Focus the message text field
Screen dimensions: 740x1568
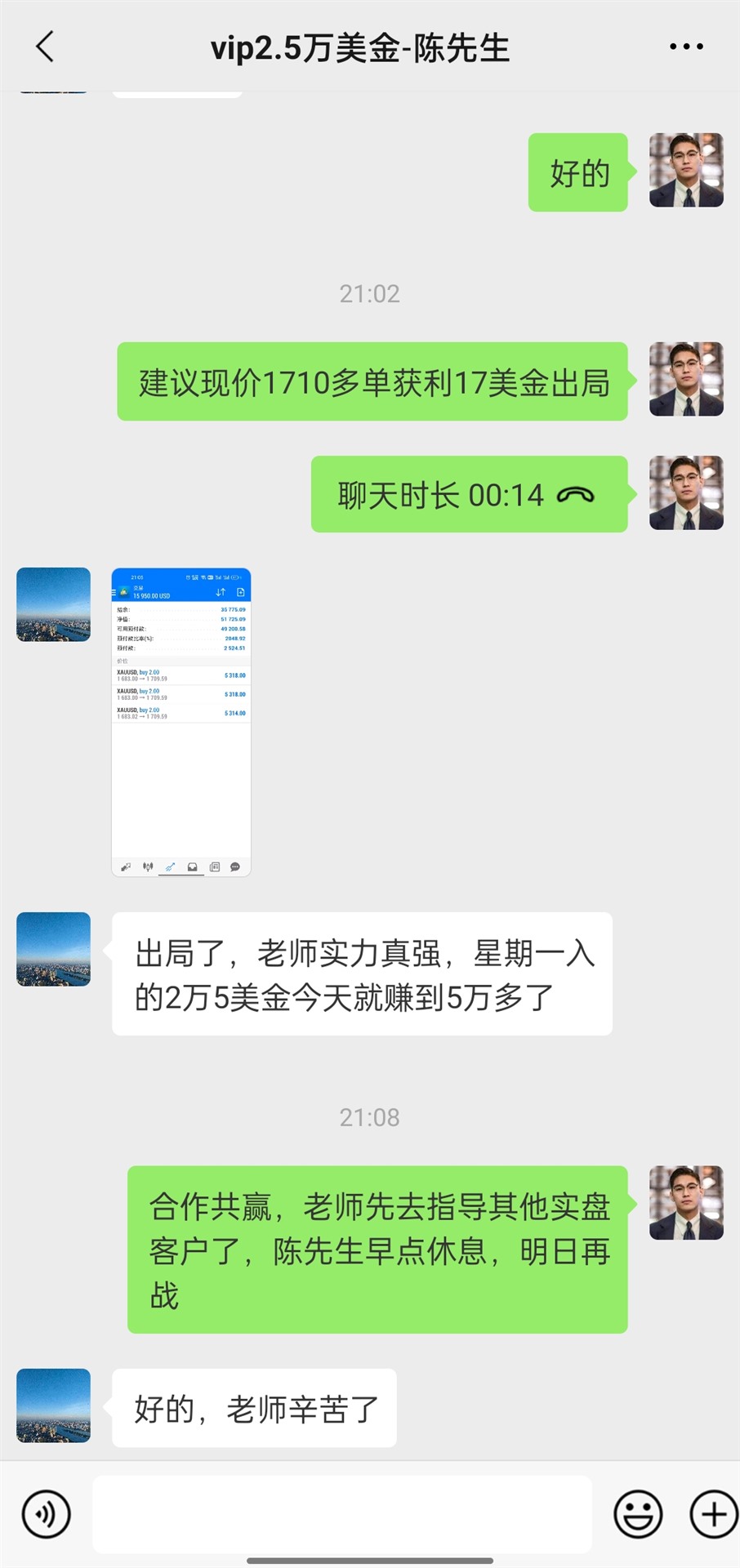[x=342, y=1513]
